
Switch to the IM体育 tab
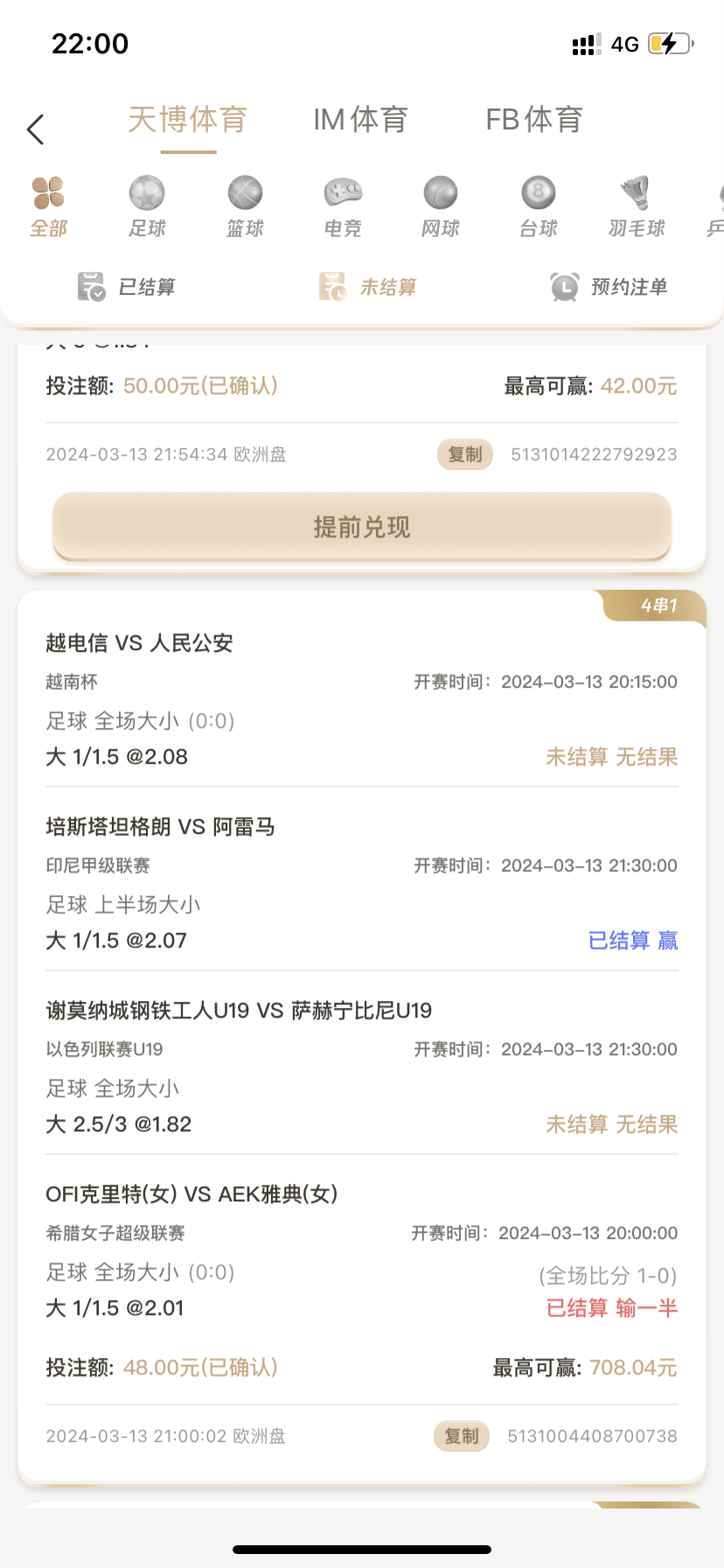360,120
